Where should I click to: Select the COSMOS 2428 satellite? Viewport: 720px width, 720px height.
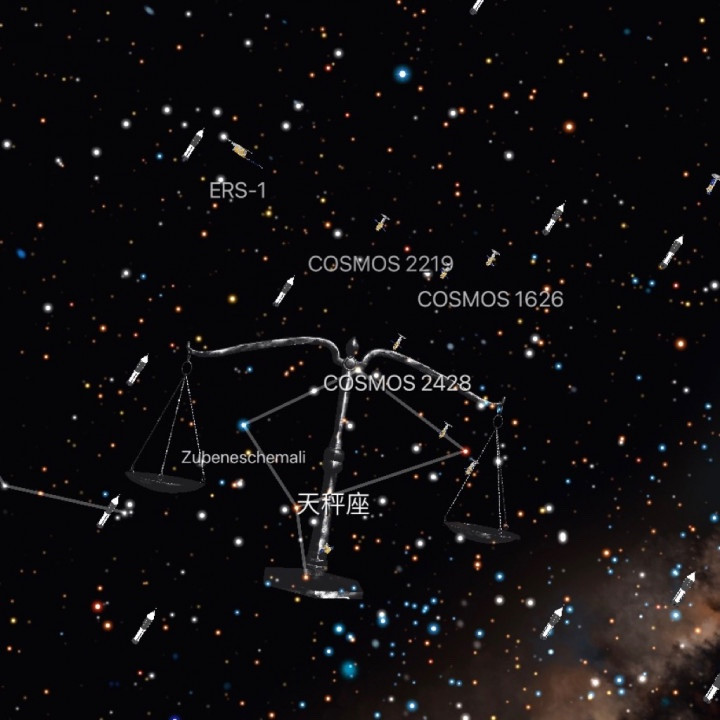click(397, 383)
